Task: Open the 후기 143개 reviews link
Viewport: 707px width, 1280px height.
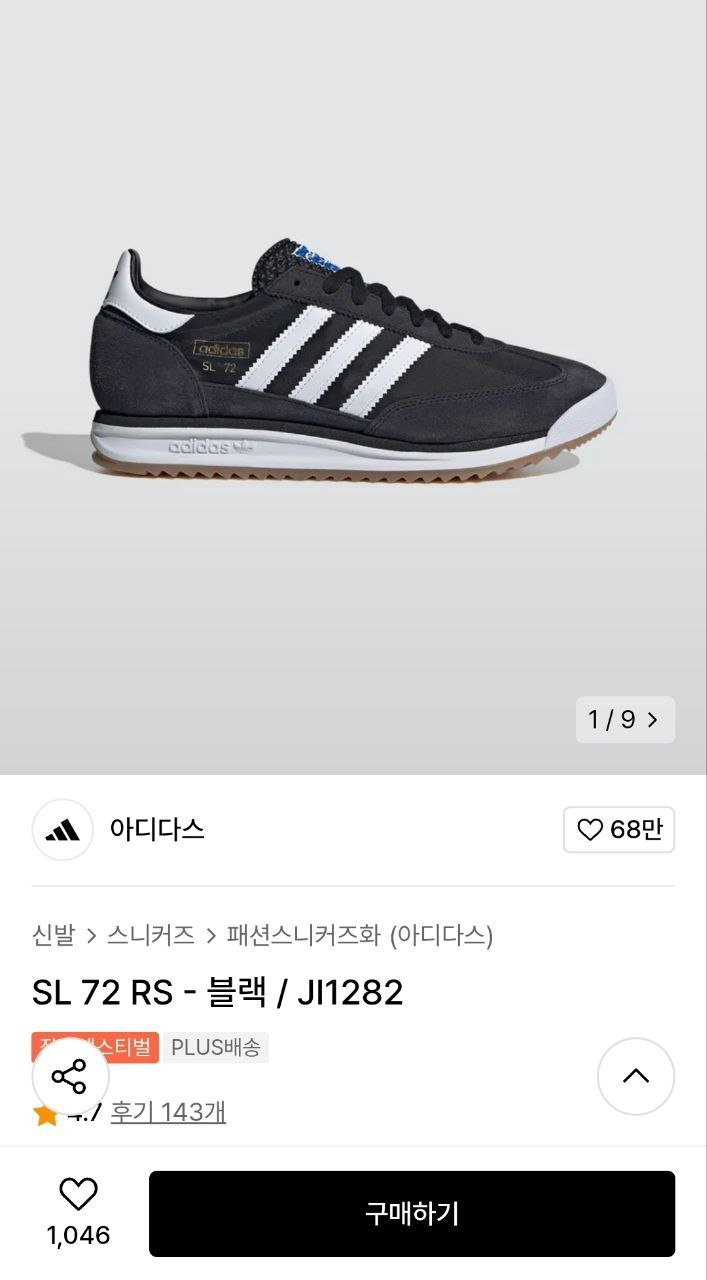Action: click(168, 1112)
